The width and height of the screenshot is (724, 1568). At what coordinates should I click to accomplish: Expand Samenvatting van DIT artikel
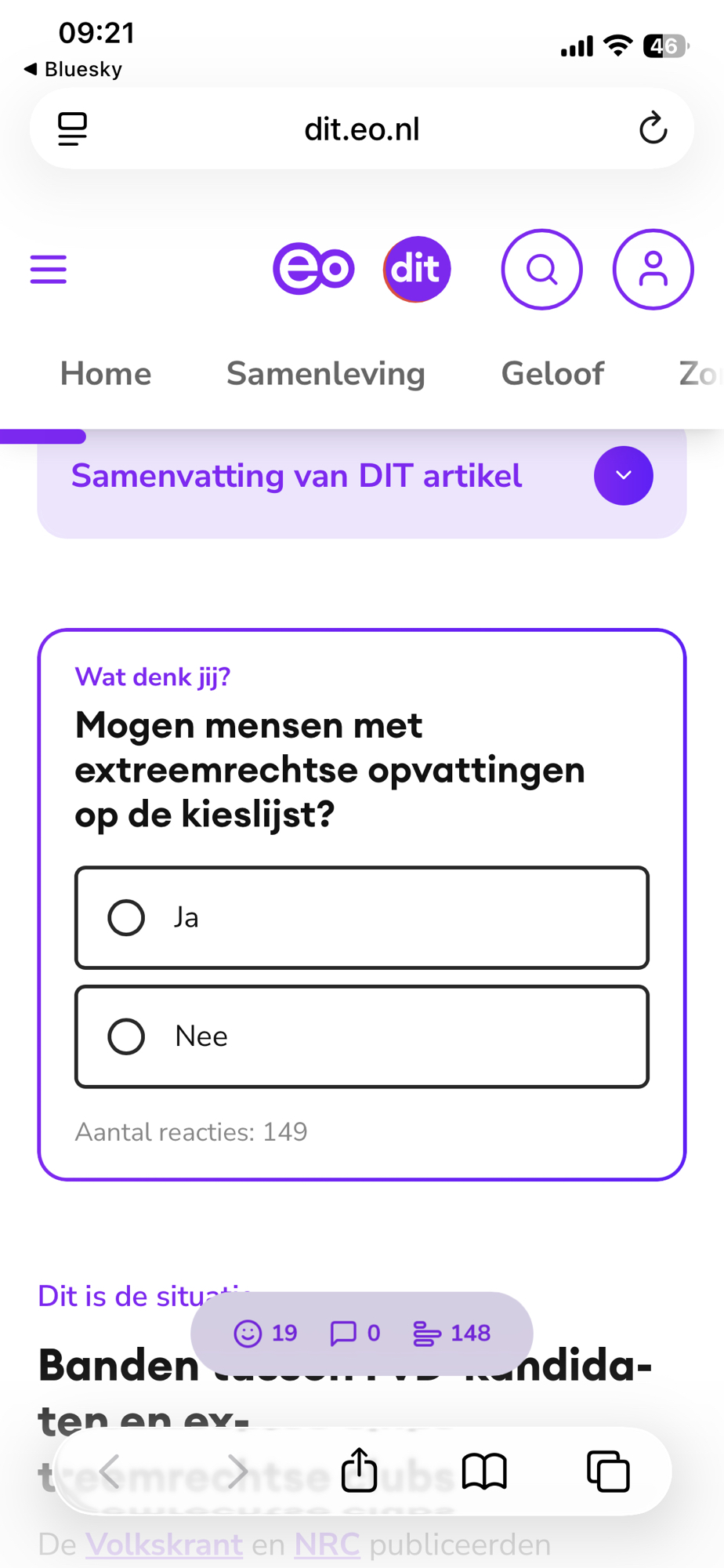pyautogui.click(x=623, y=476)
